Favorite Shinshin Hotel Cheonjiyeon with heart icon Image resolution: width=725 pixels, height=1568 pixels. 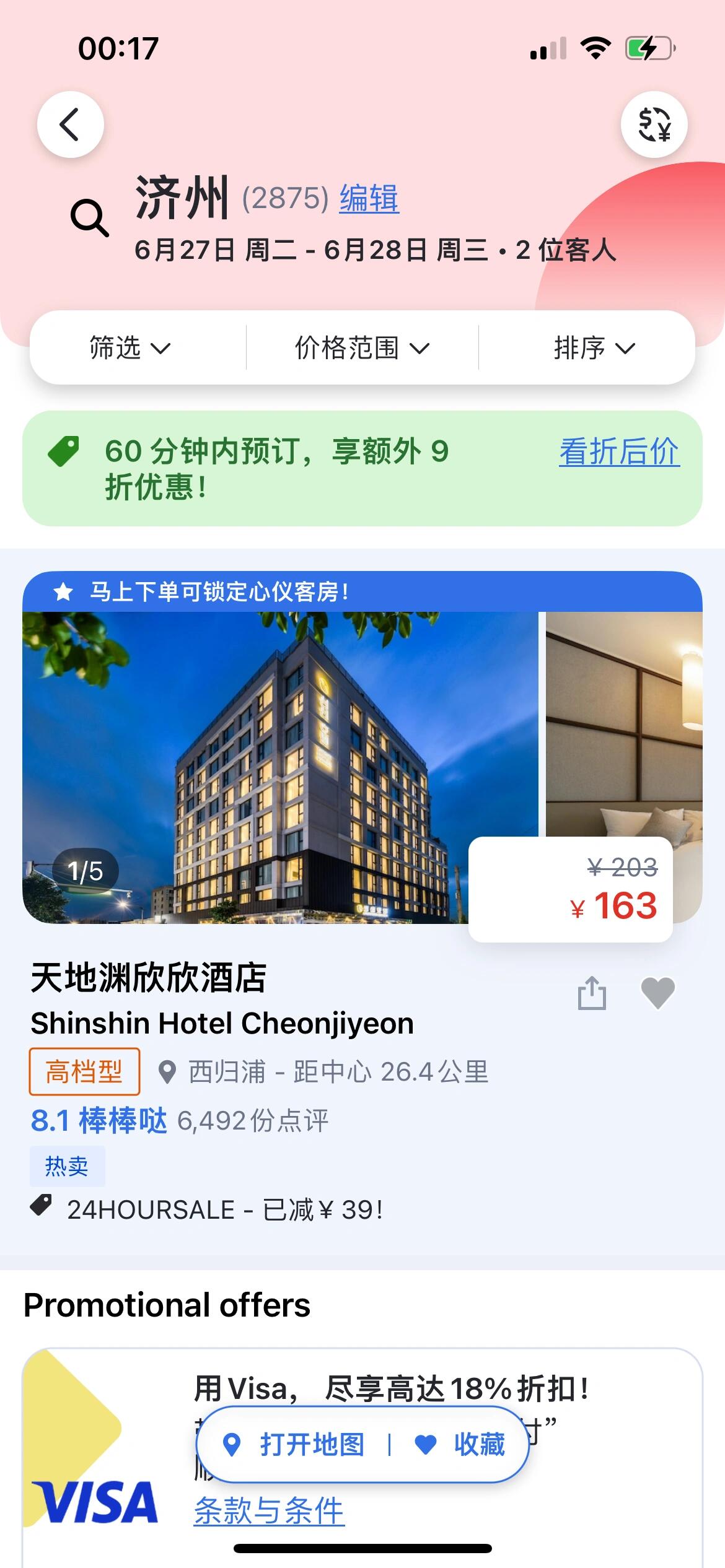657,993
